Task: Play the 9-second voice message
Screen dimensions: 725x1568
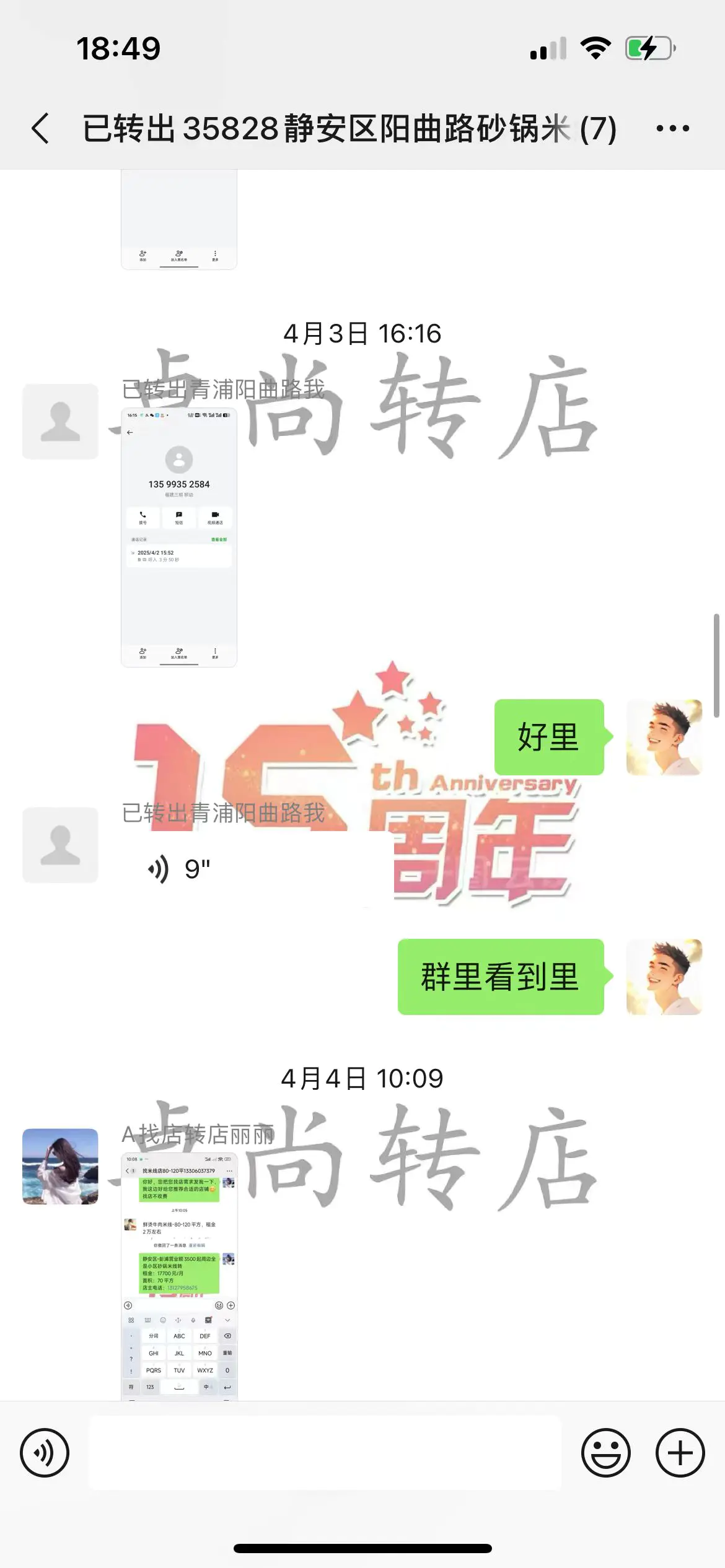Action: click(180, 869)
